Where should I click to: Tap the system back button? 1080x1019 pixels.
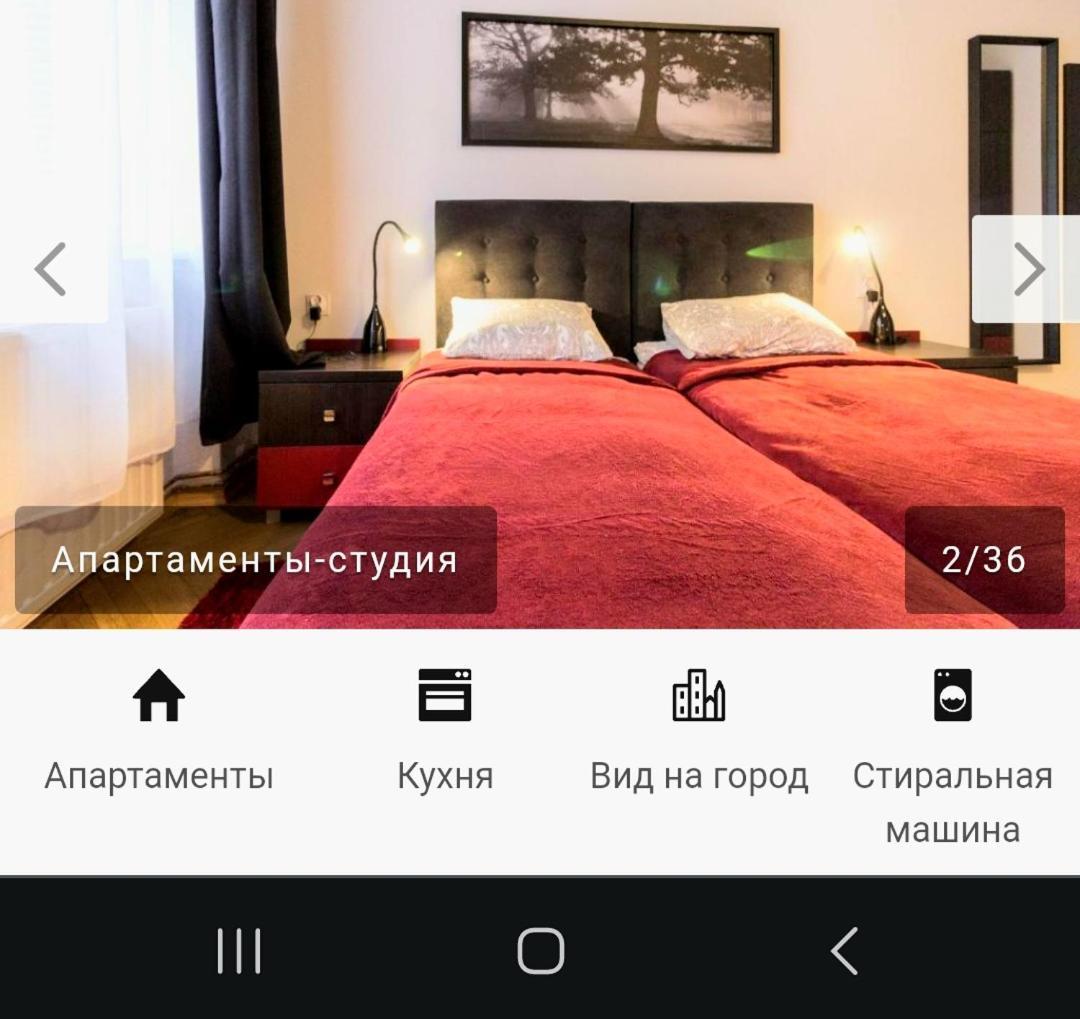[x=845, y=950]
